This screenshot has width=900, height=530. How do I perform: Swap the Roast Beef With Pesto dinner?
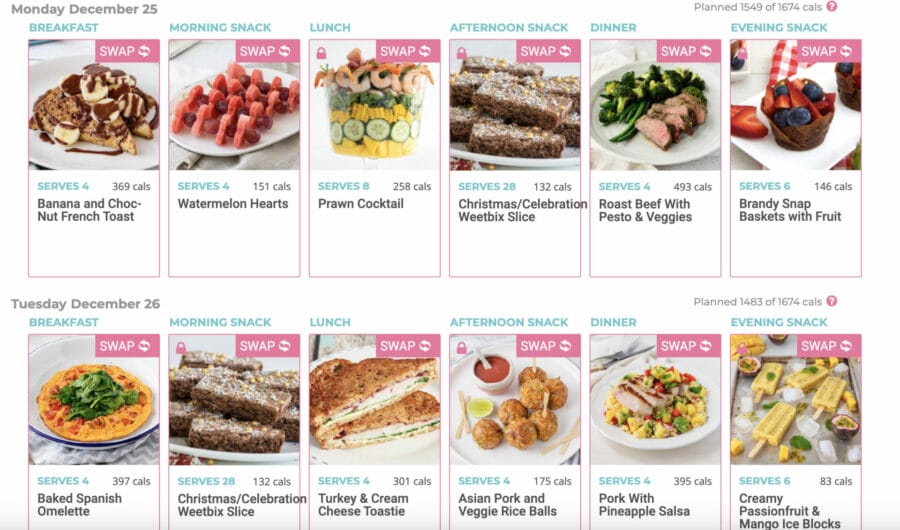[687, 51]
